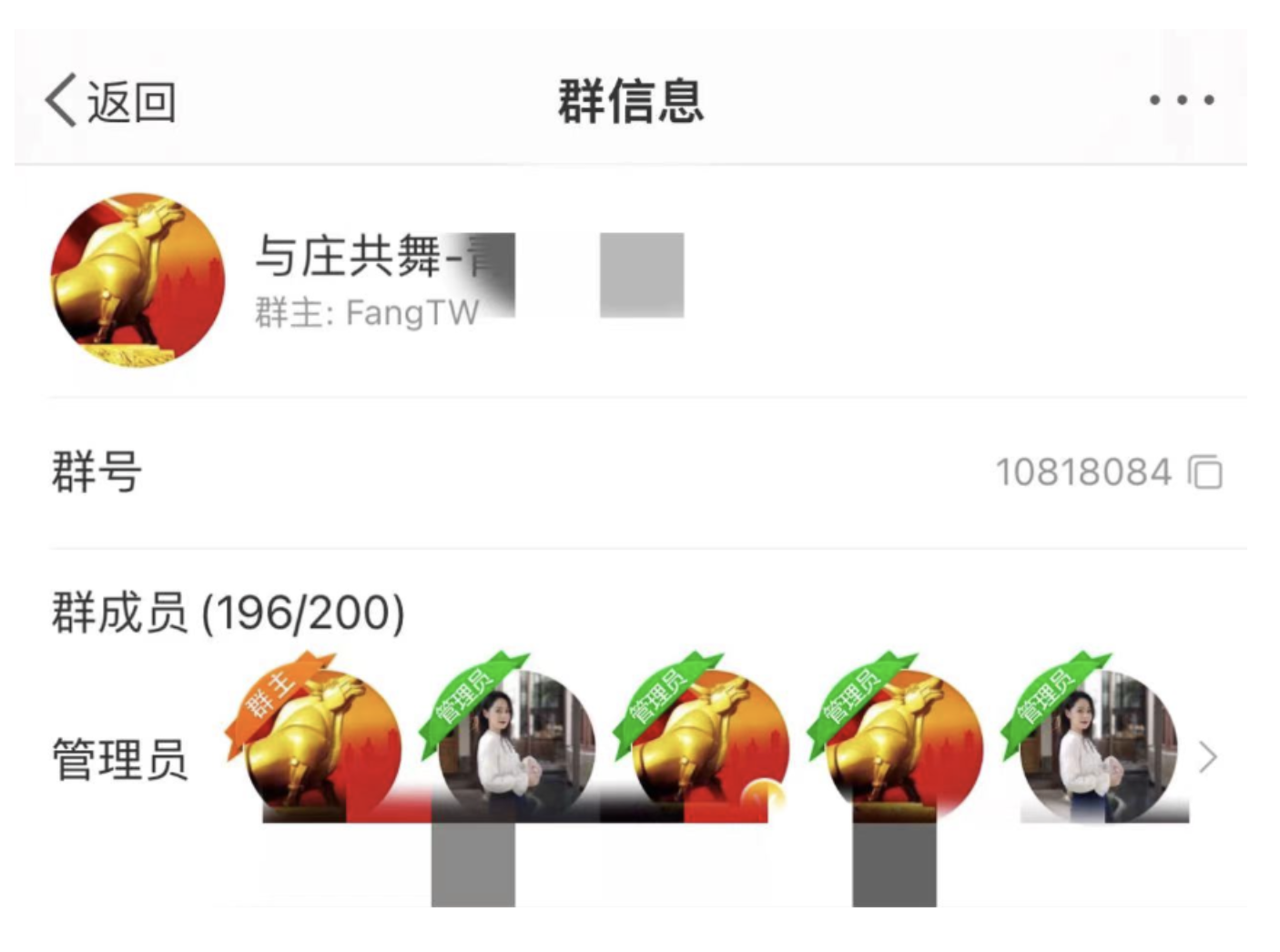Screen dimensions: 1280x952
Task: Copy the group number 10818084
Action: point(1206,472)
